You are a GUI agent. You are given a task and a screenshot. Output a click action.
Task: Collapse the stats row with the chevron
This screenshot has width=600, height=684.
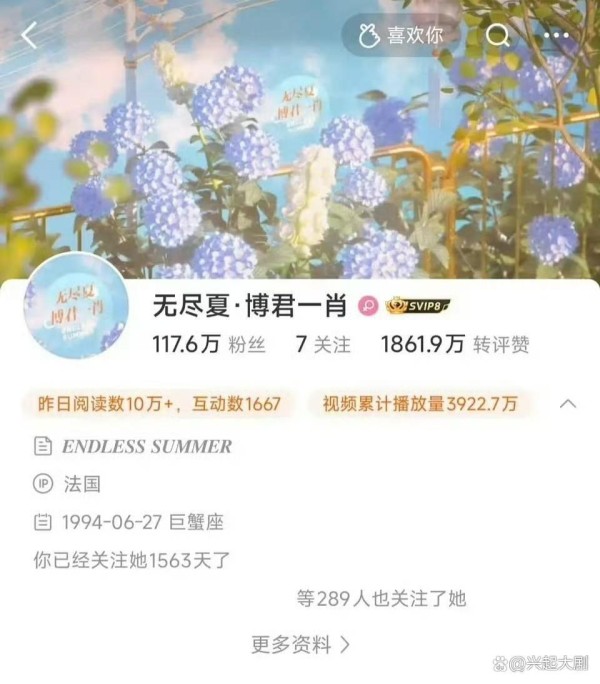click(x=568, y=404)
